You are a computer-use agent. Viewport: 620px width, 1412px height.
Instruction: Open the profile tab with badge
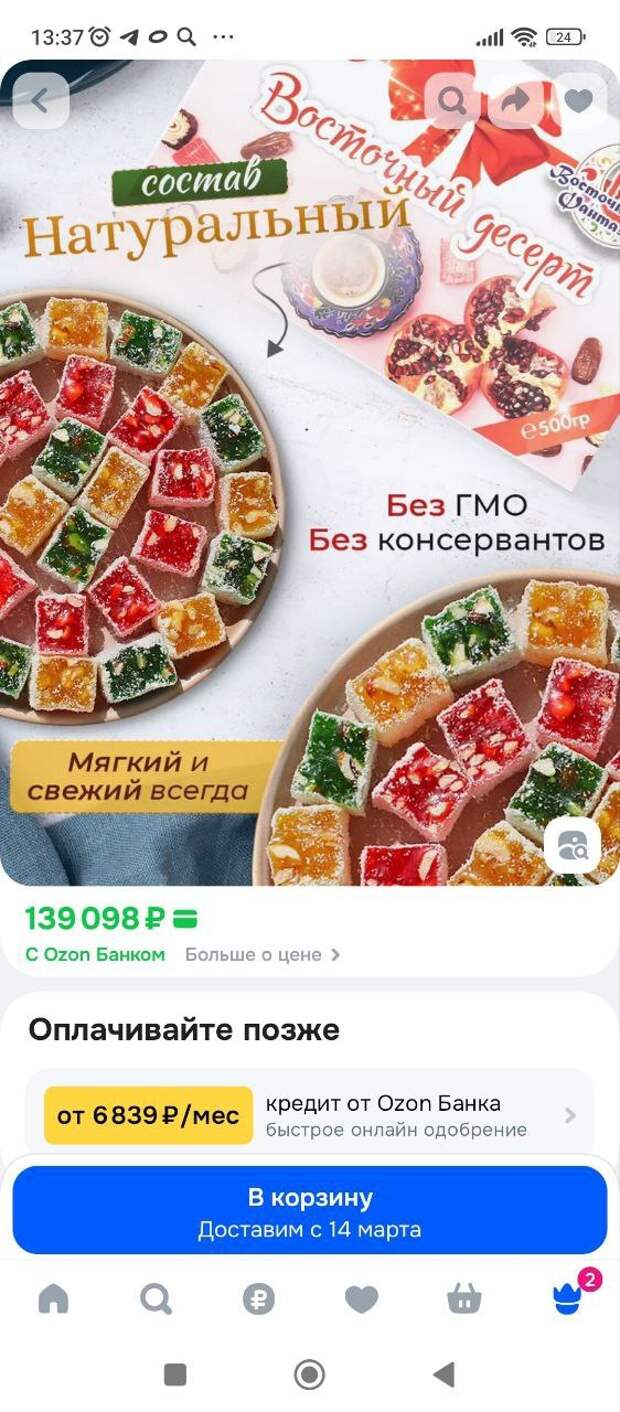568,1299
